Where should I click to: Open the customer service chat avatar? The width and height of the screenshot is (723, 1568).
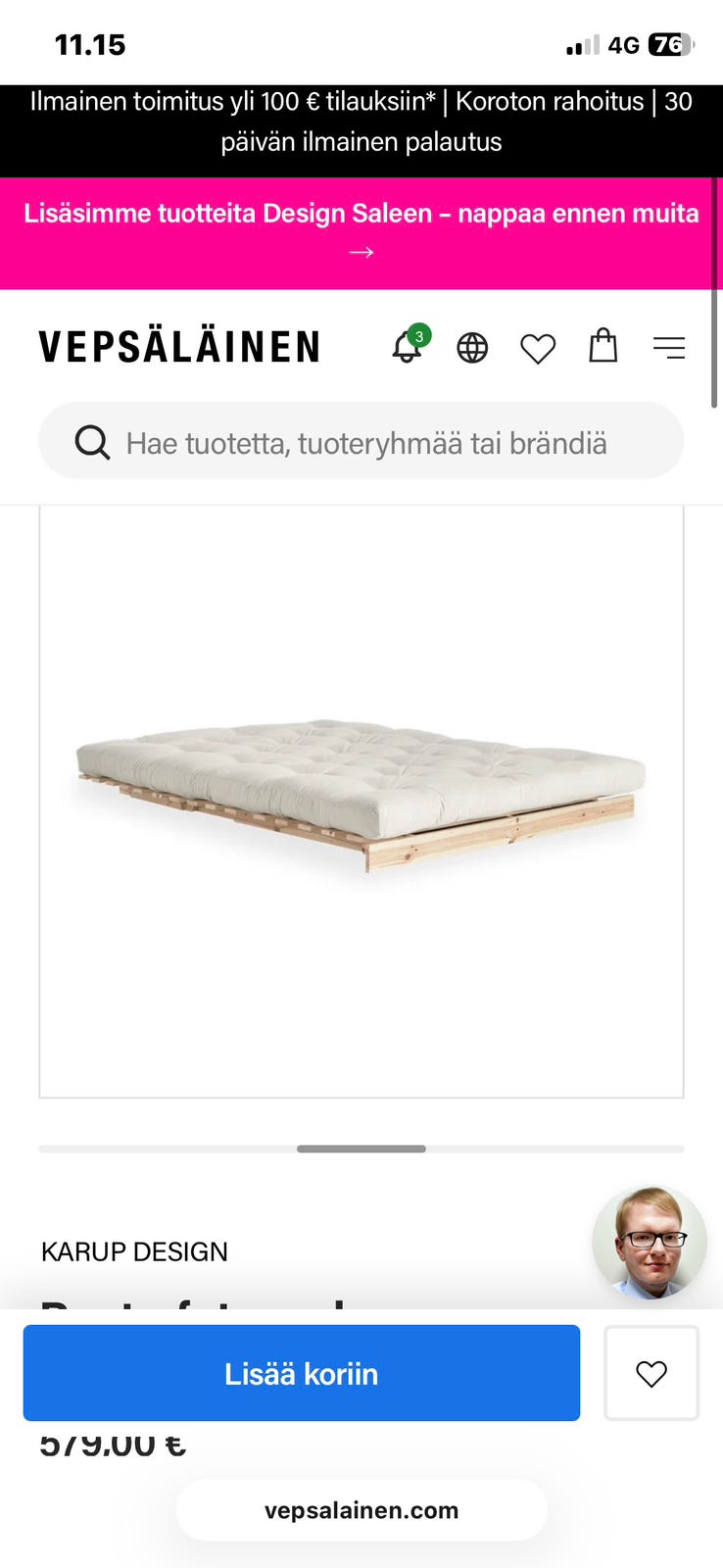click(x=650, y=1243)
